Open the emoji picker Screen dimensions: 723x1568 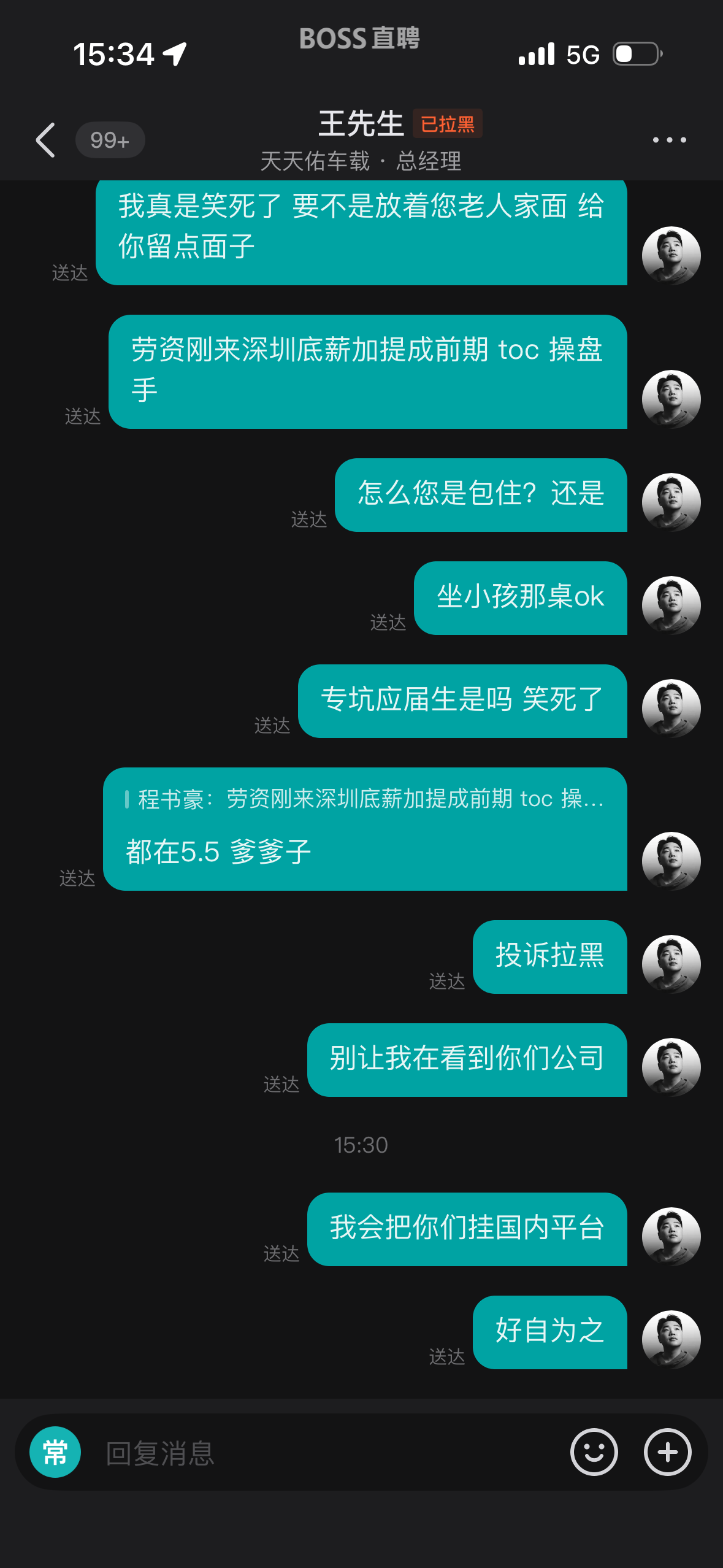point(594,1452)
